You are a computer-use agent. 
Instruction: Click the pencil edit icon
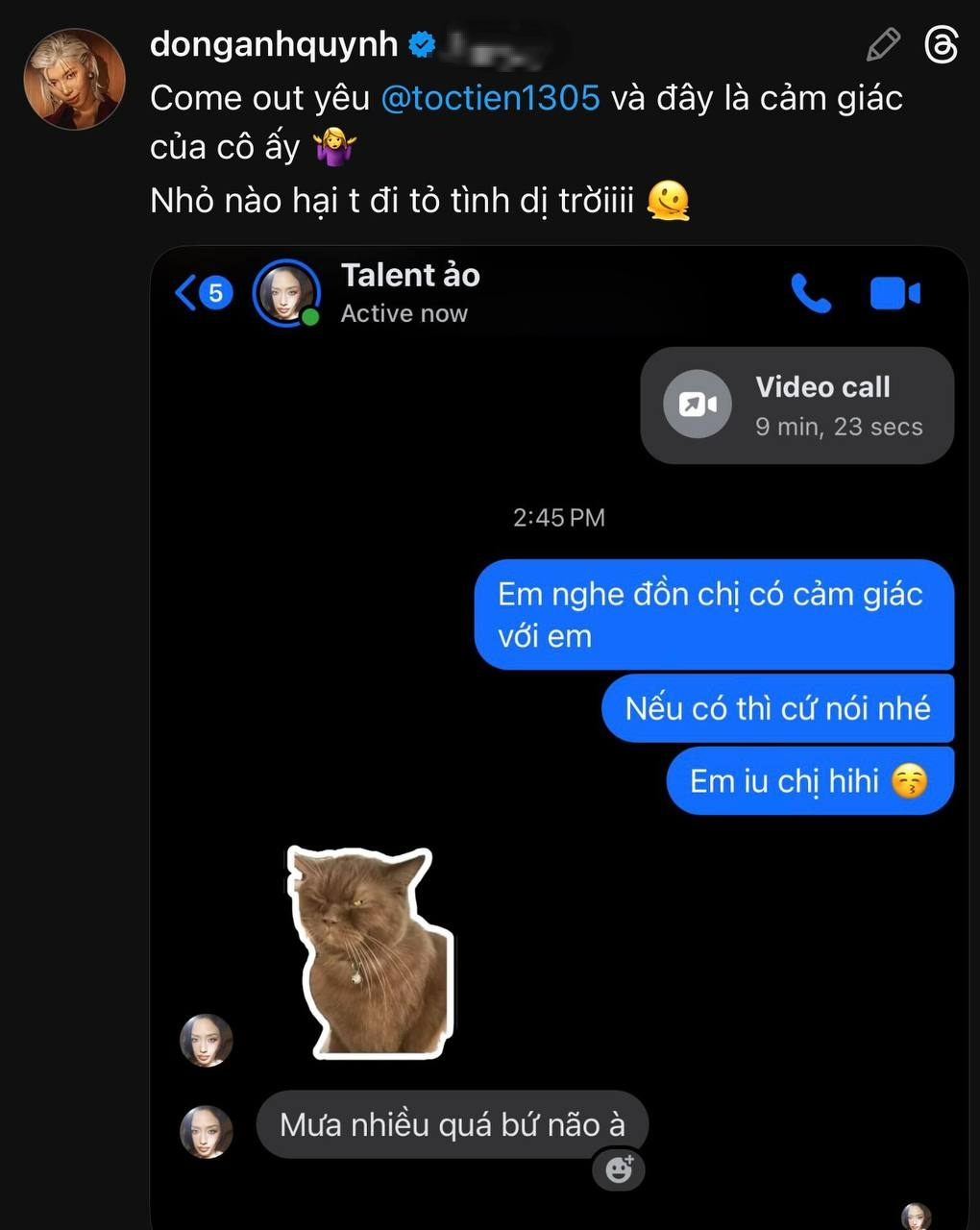(x=883, y=44)
